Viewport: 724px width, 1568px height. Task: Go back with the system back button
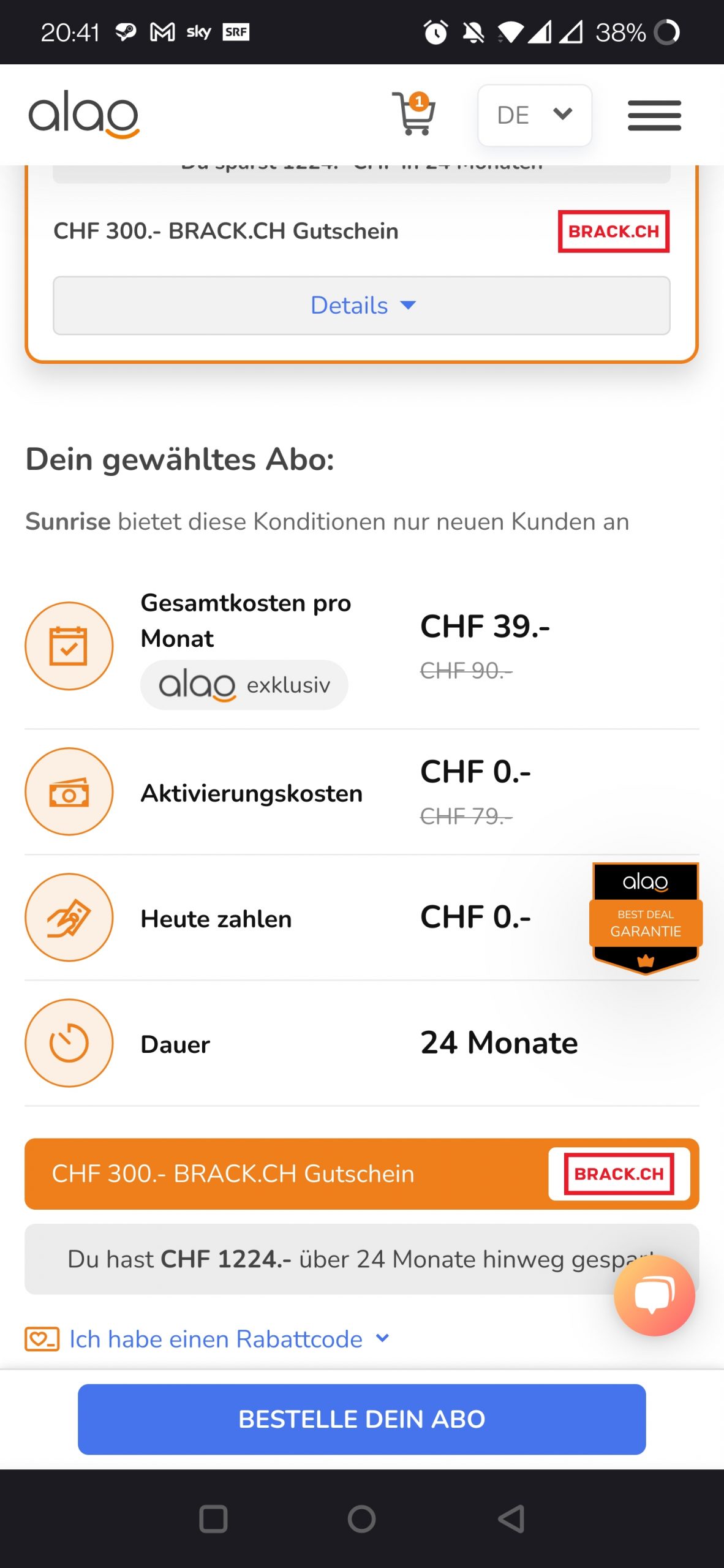tap(511, 1518)
